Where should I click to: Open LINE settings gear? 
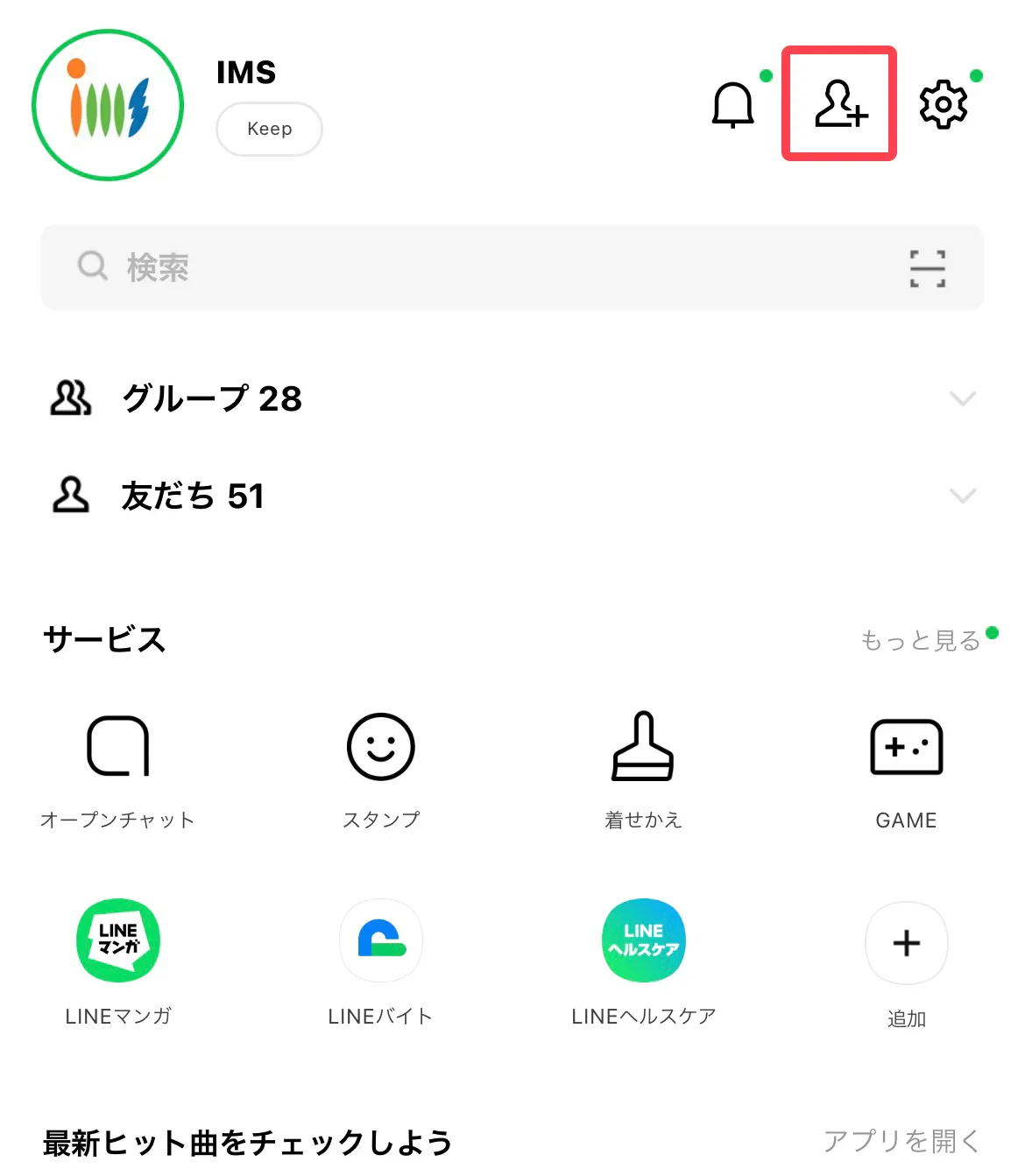(944, 103)
